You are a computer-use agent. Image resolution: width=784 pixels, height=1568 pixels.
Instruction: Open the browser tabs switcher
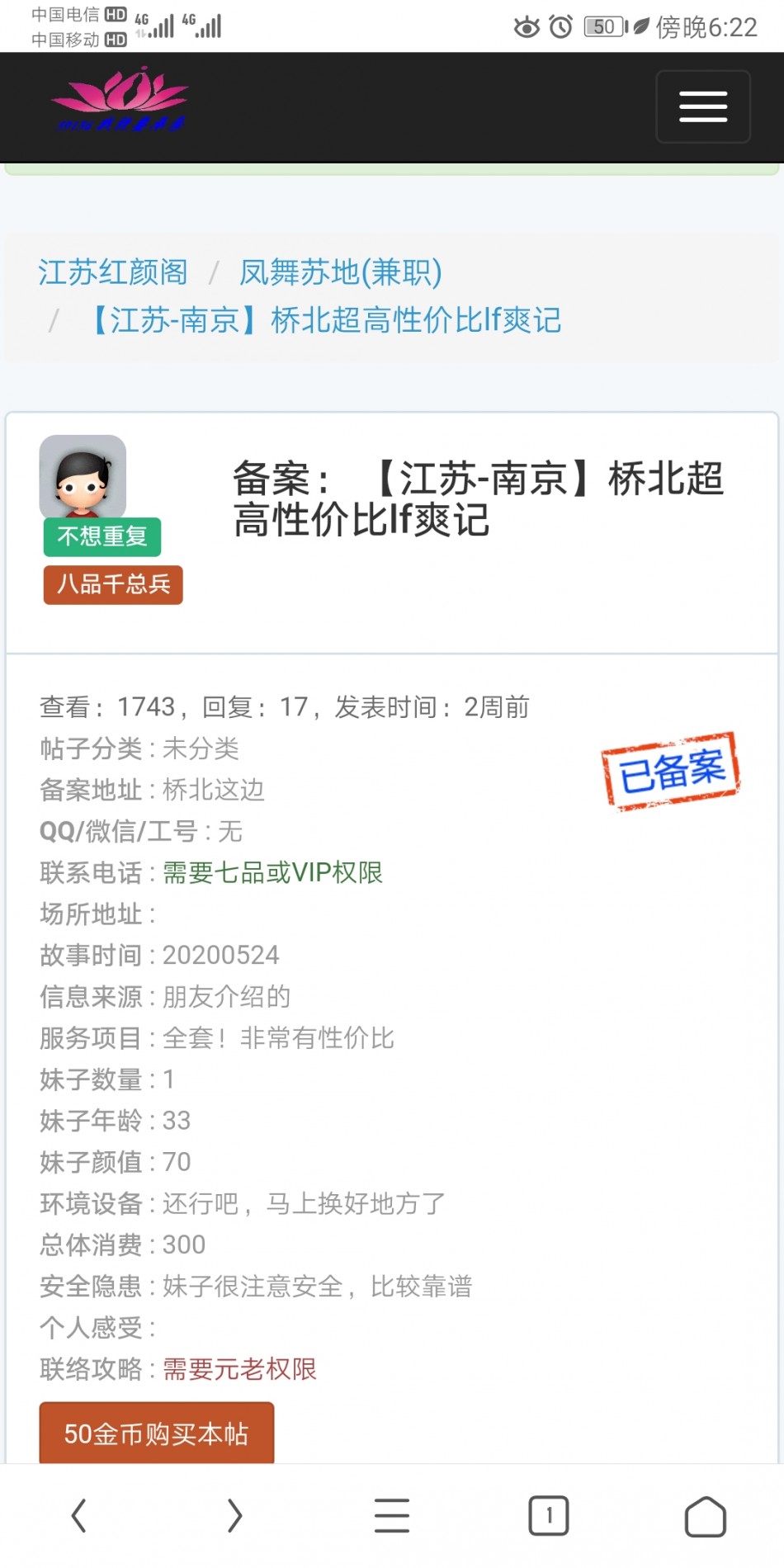(x=548, y=1516)
